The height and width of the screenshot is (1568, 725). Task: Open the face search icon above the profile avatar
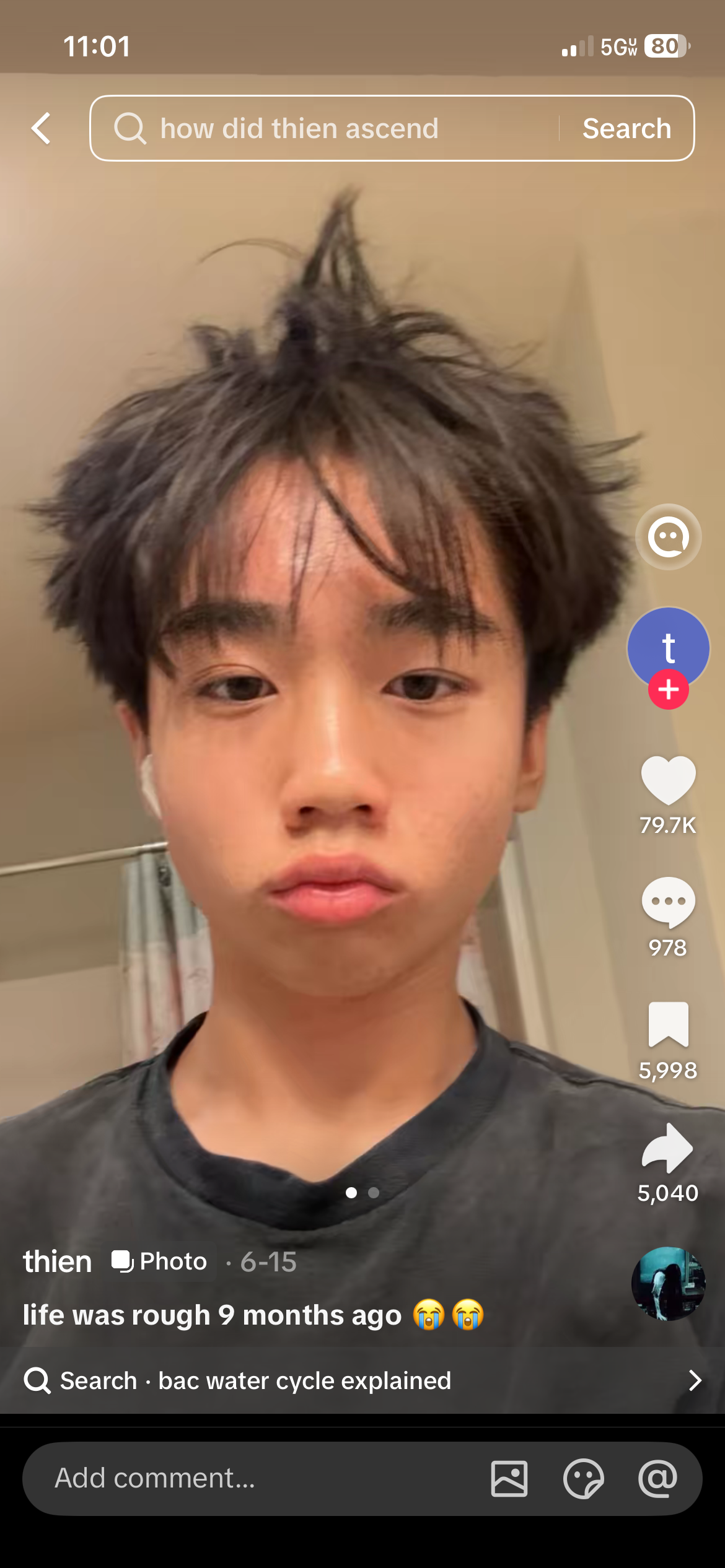pyautogui.click(x=668, y=537)
